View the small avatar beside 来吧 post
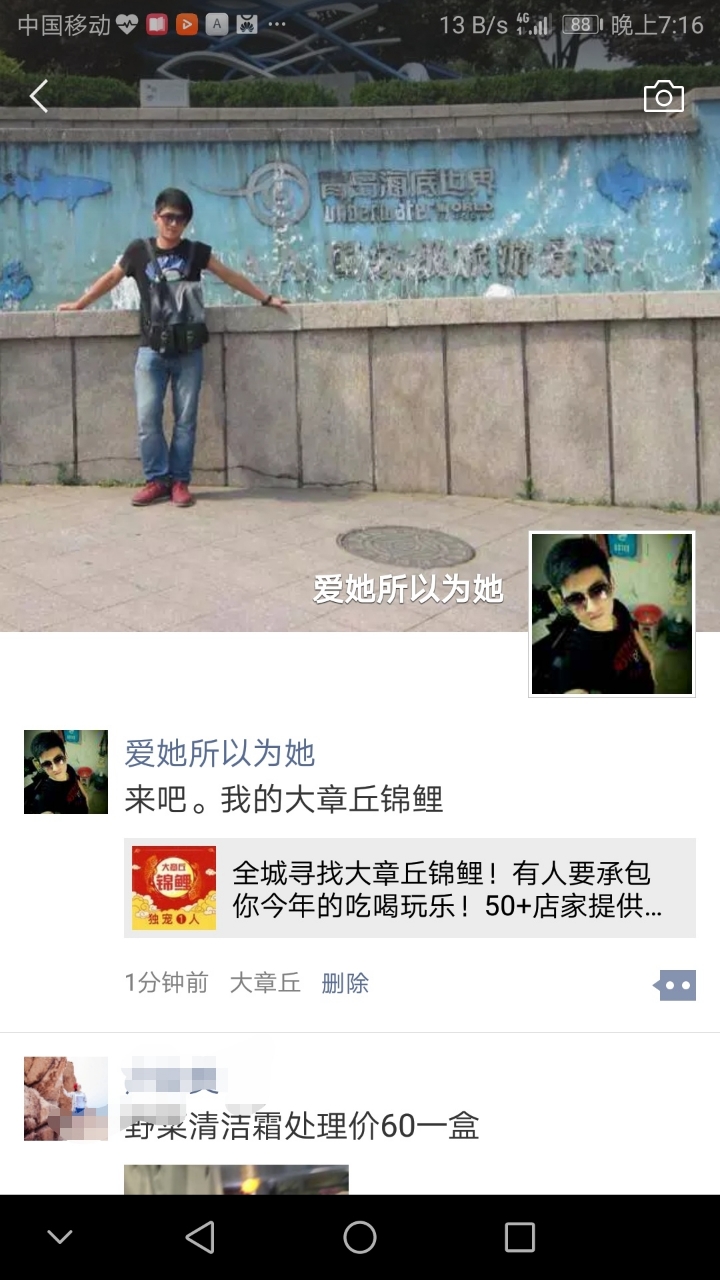This screenshot has width=720, height=1280. [x=66, y=772]
